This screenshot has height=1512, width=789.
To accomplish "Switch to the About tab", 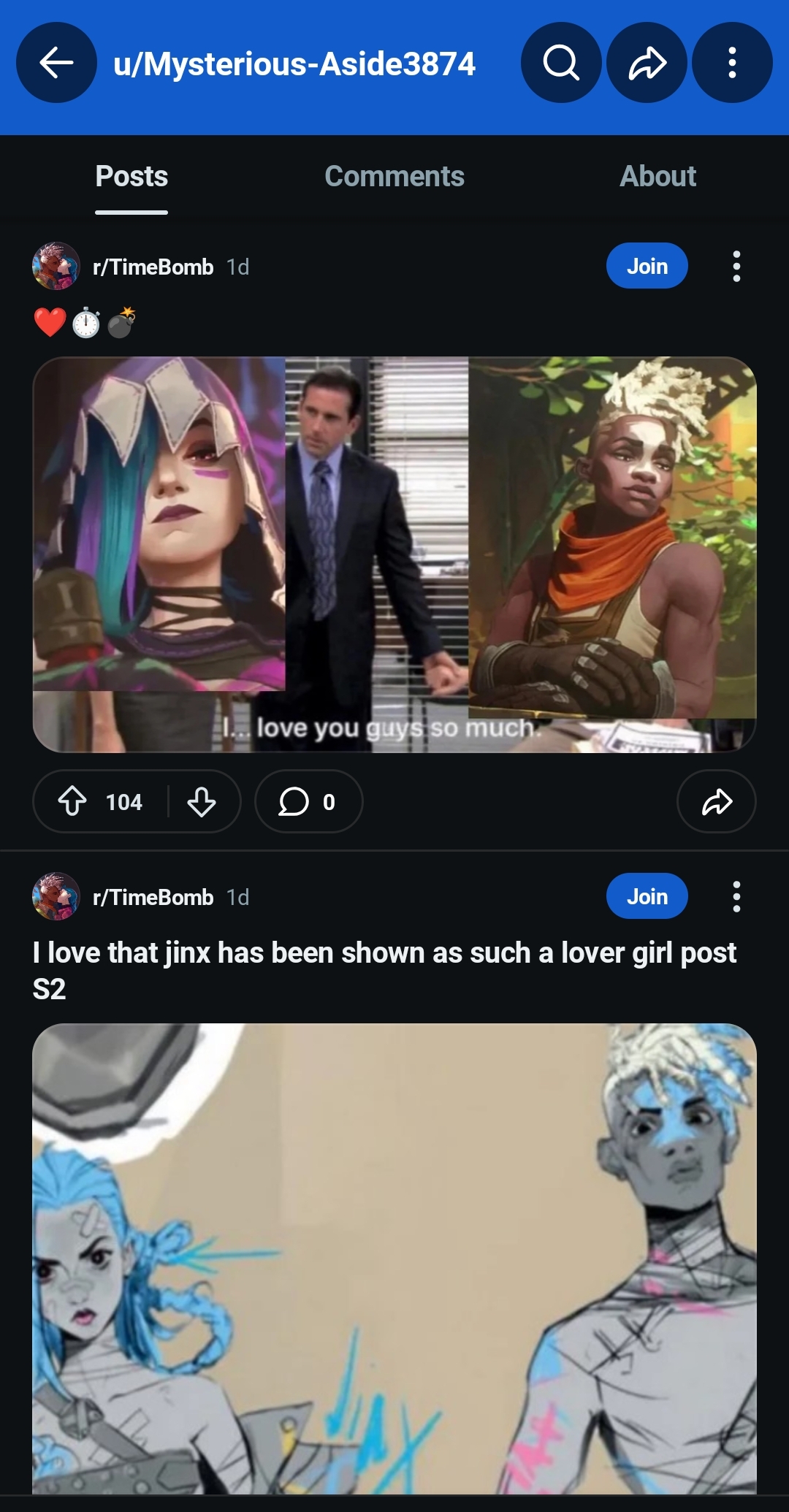I will point(657,177).
